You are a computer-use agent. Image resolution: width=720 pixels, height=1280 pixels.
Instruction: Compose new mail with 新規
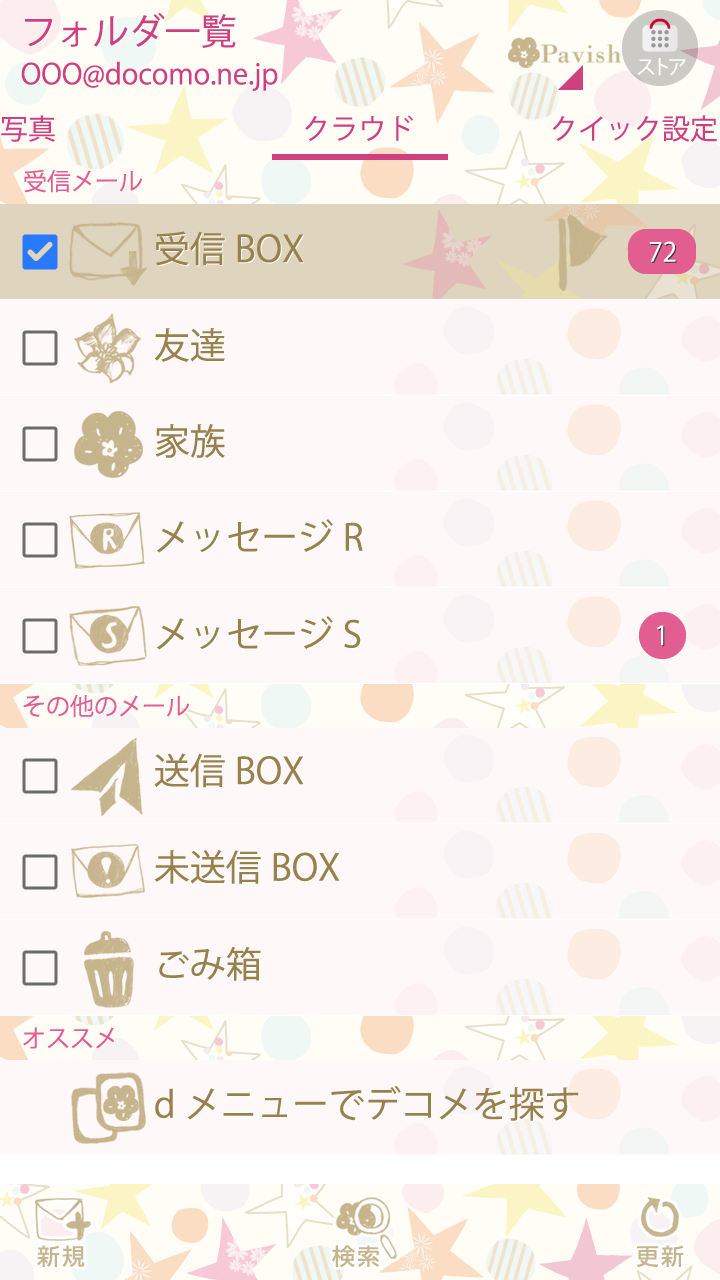(x=61, y=1234)
